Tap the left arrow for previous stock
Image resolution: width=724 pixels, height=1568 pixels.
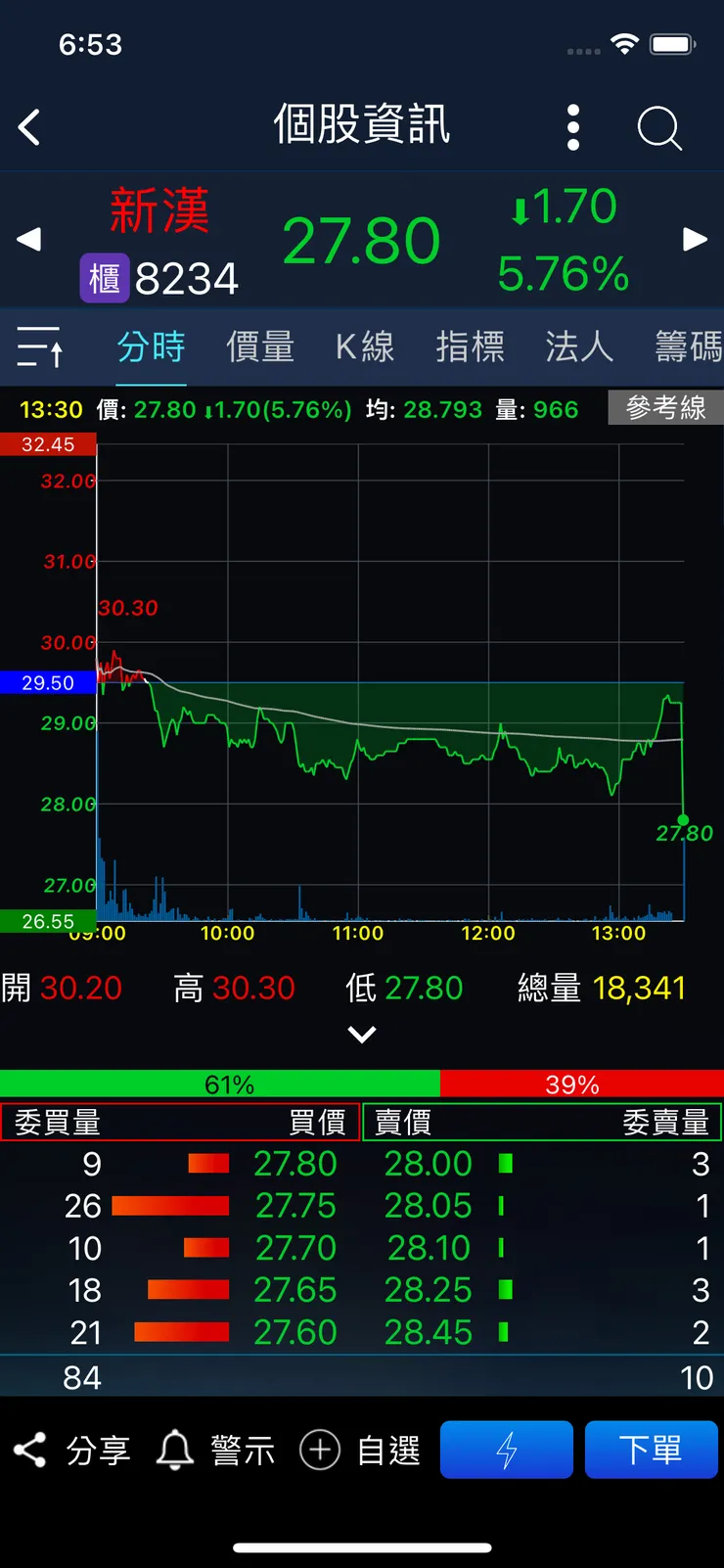tap(29, 239)
